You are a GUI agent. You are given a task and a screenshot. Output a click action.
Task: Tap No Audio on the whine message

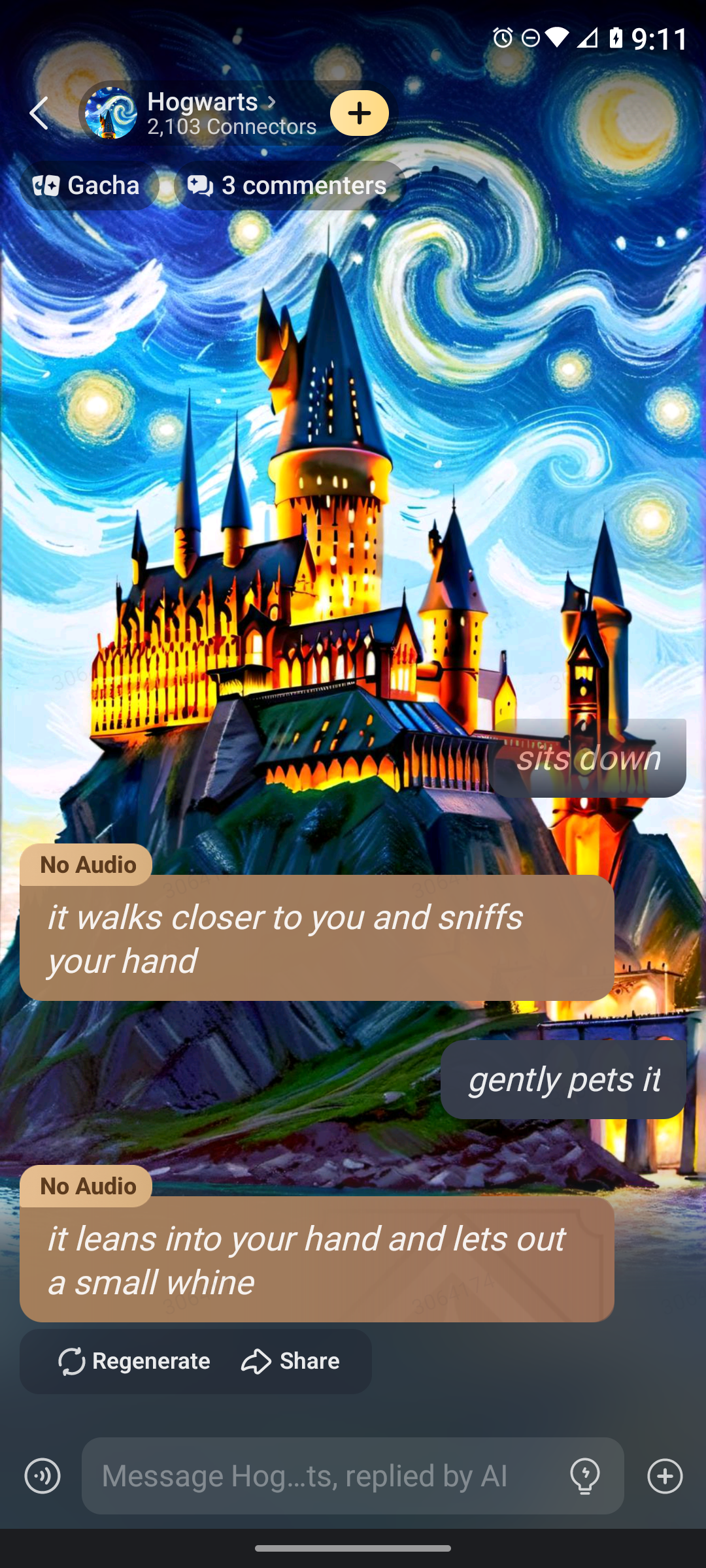[x=87, y=1186]
